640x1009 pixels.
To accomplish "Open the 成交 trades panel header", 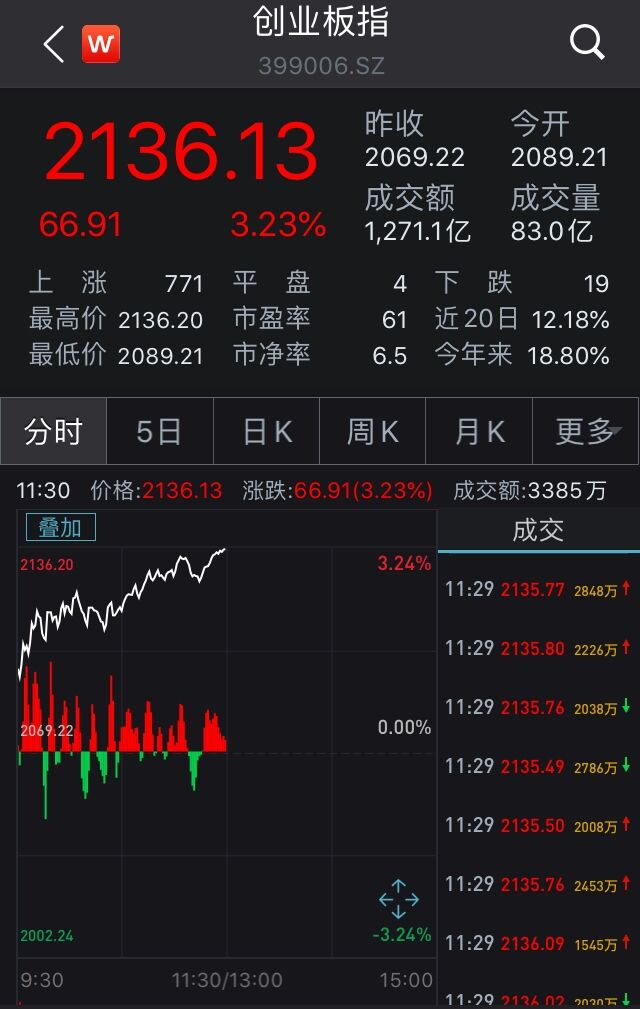I will (538, 530).
